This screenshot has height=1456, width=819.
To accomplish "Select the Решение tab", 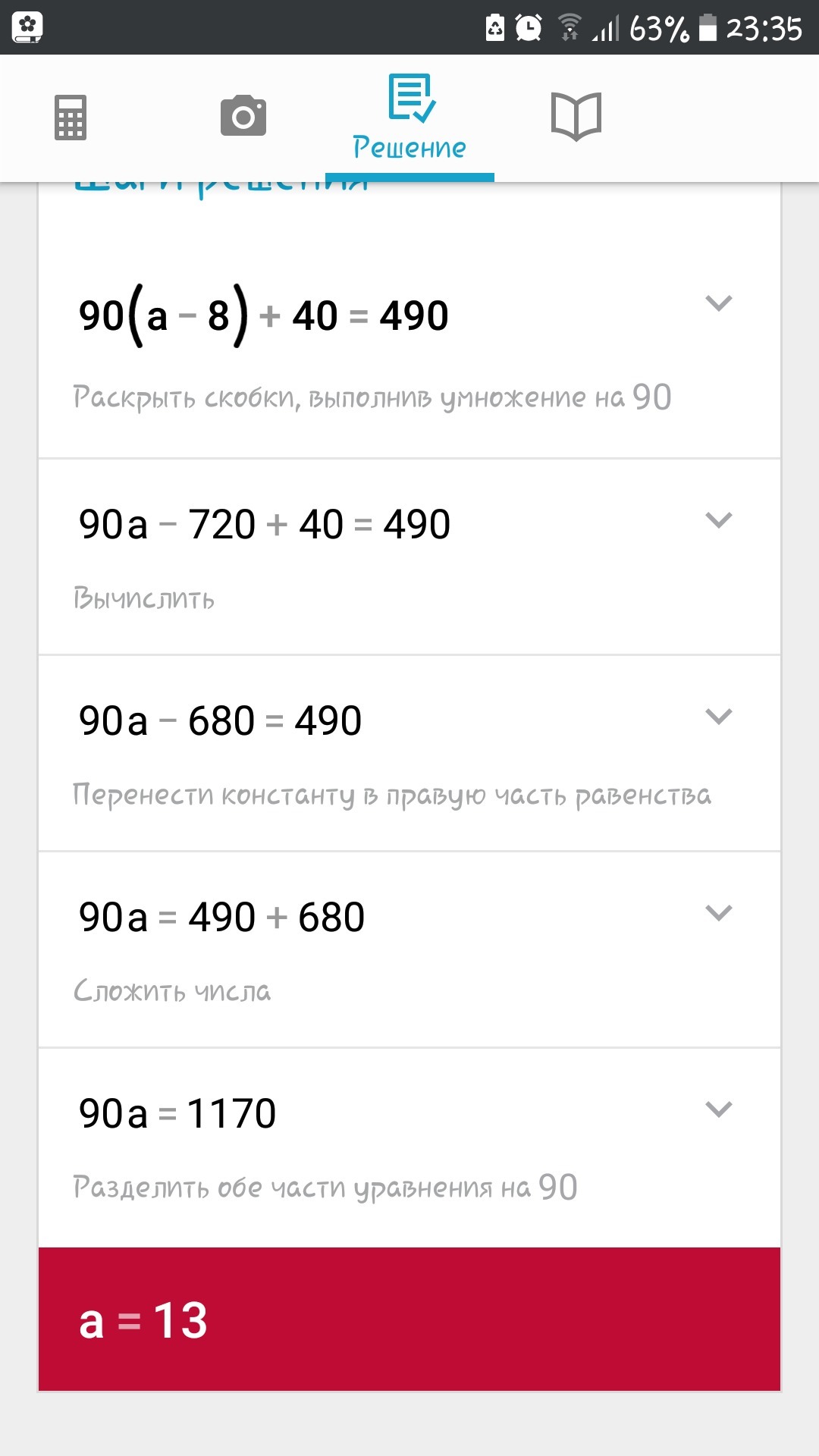I will click(x=409, y=118).
